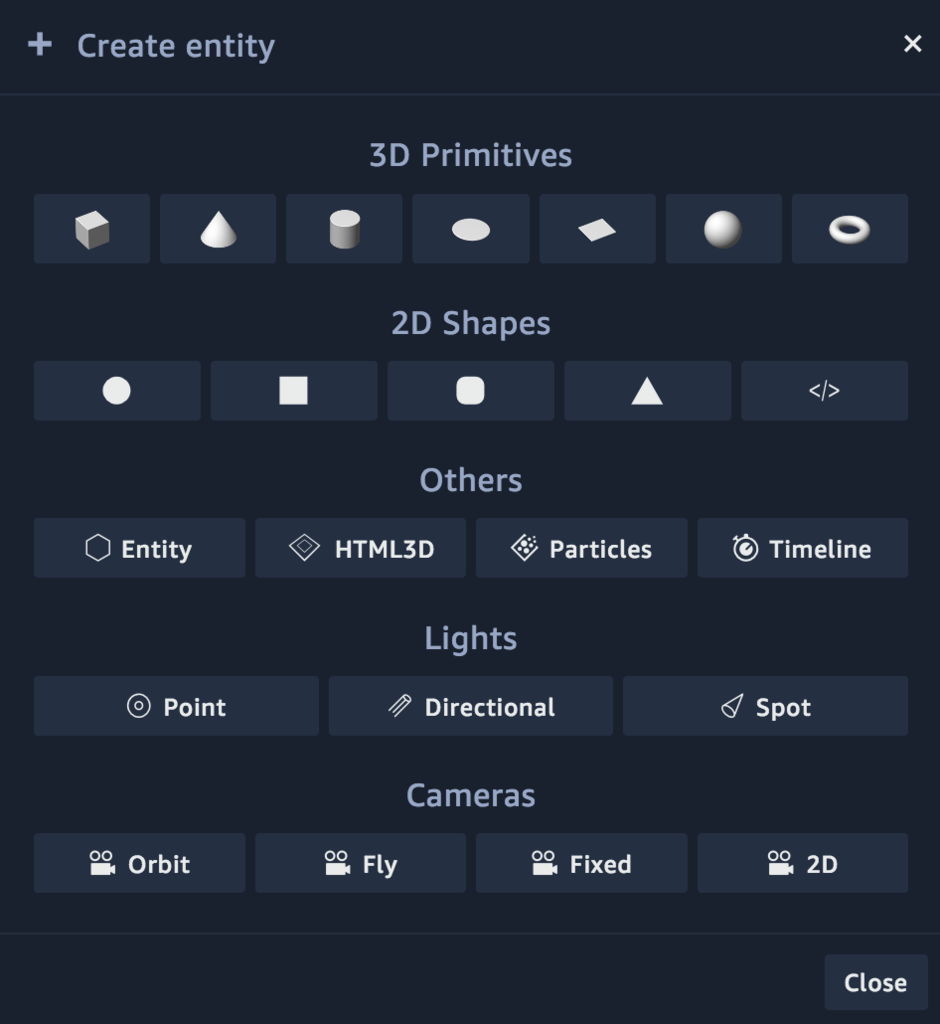Add a cube primitive

(x=92, y=230)
